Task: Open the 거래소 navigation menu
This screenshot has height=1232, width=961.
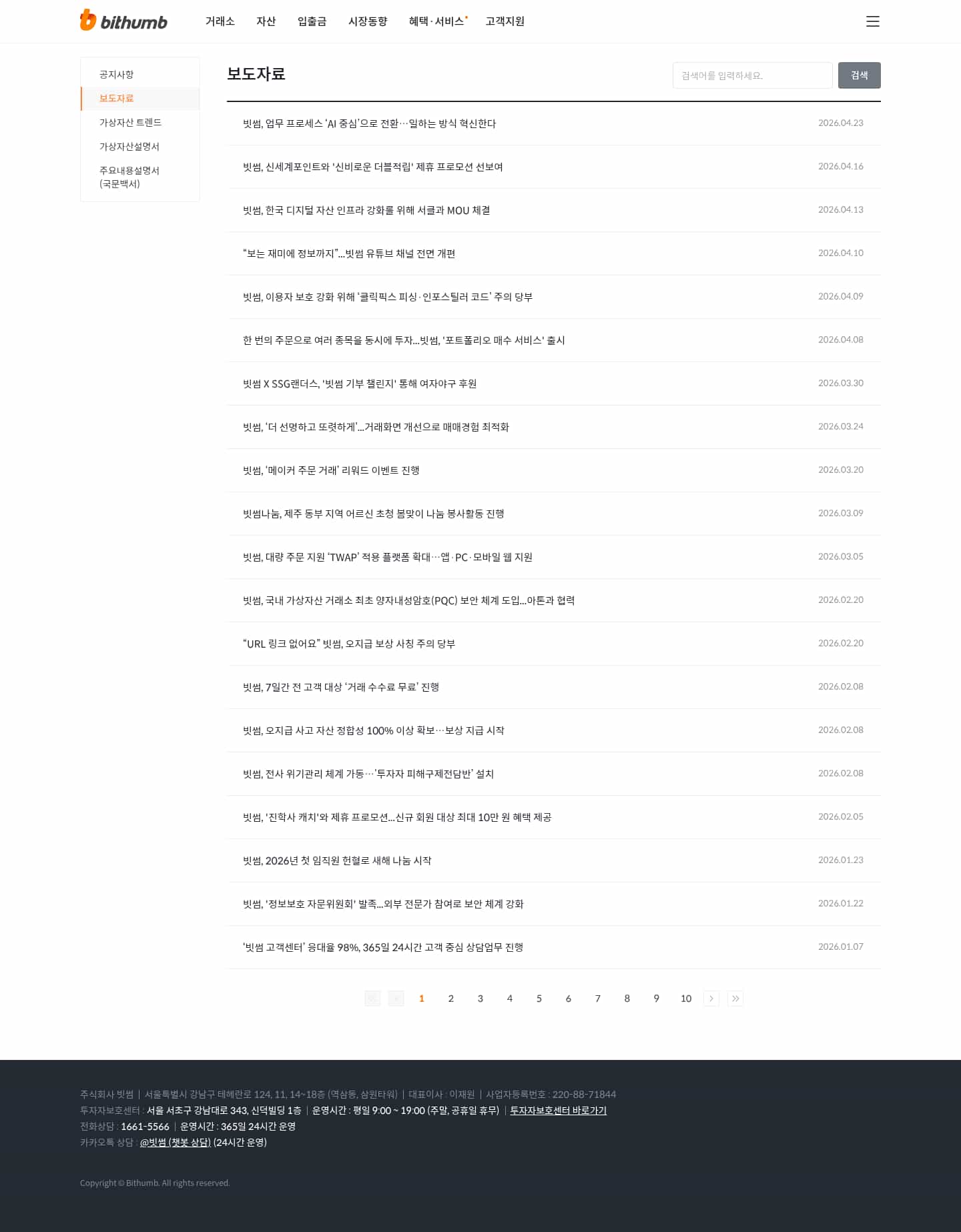Action: [220, 21]
